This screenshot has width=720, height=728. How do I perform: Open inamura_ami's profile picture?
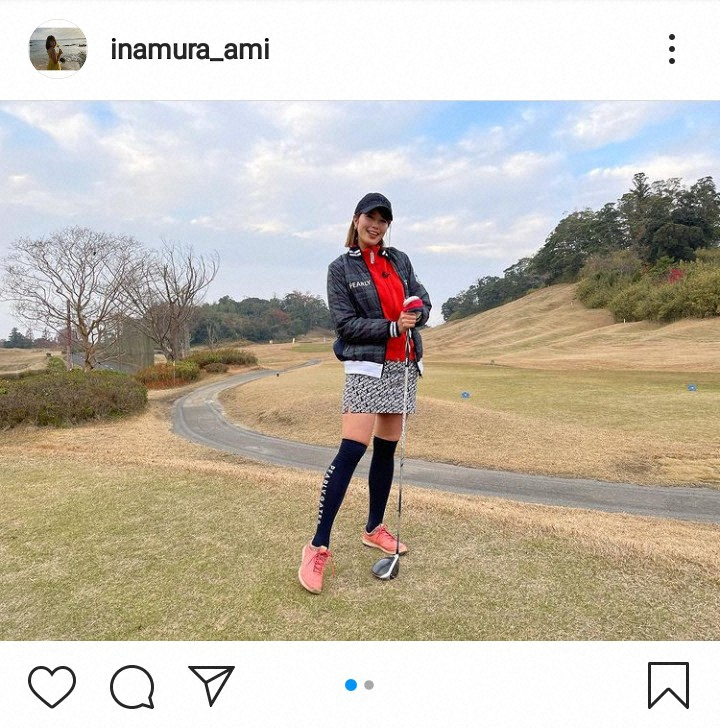[58, 49]
